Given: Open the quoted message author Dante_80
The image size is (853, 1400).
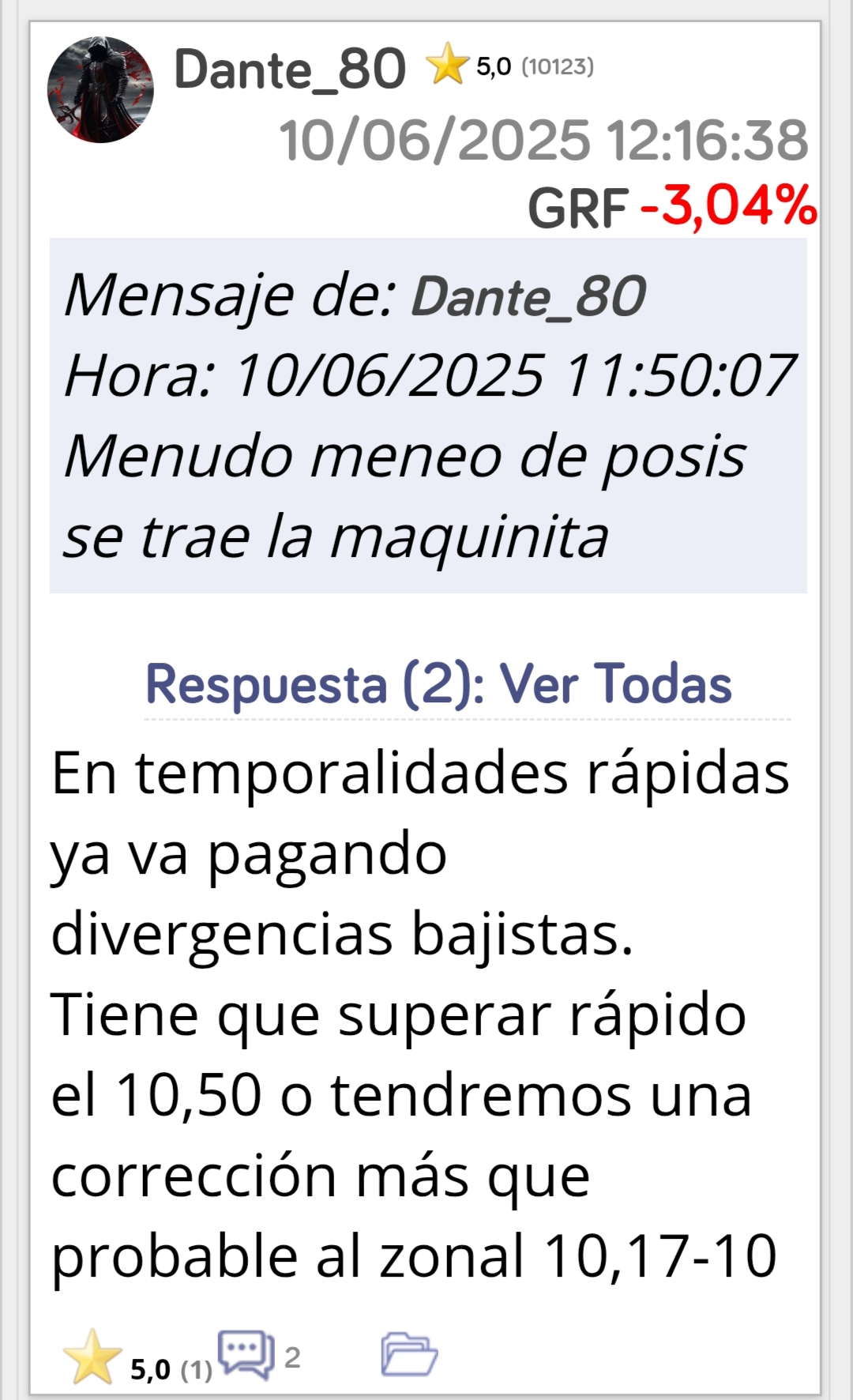Looking at the screenshot, I should [528, 296].
